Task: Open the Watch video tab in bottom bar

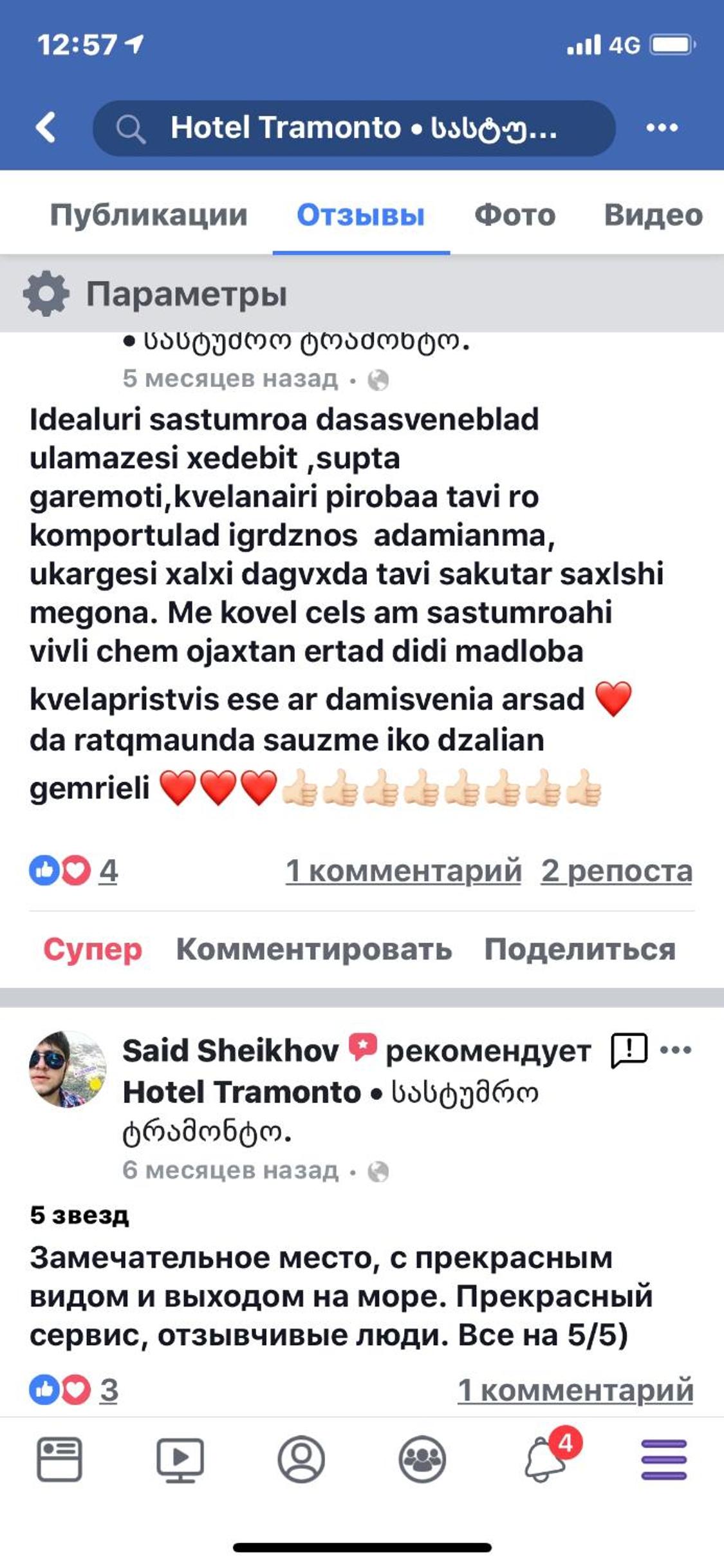Action: [x=180, y=1459]
